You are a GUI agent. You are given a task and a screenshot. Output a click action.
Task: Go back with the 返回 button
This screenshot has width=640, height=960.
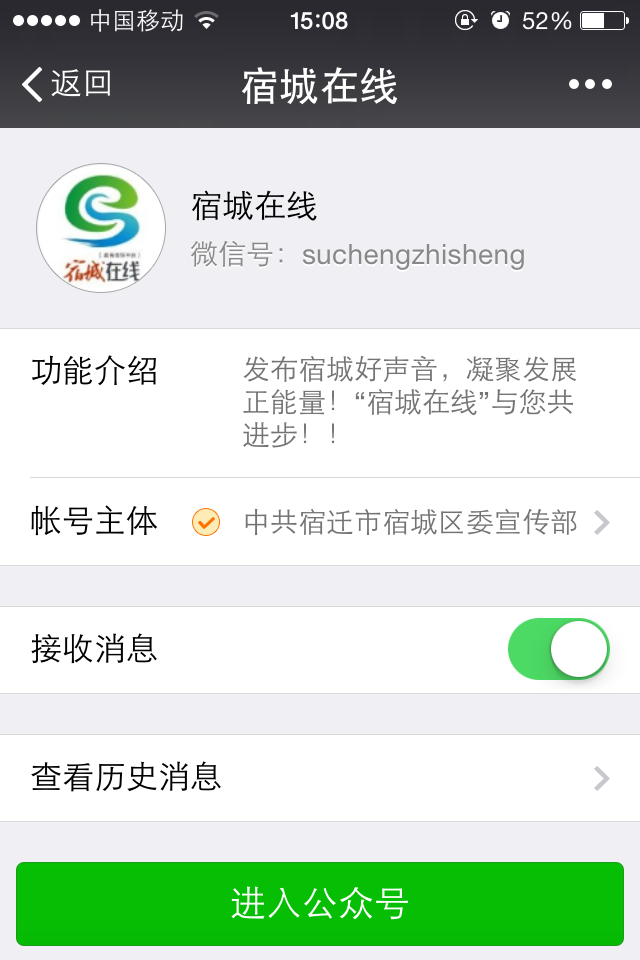66,85
